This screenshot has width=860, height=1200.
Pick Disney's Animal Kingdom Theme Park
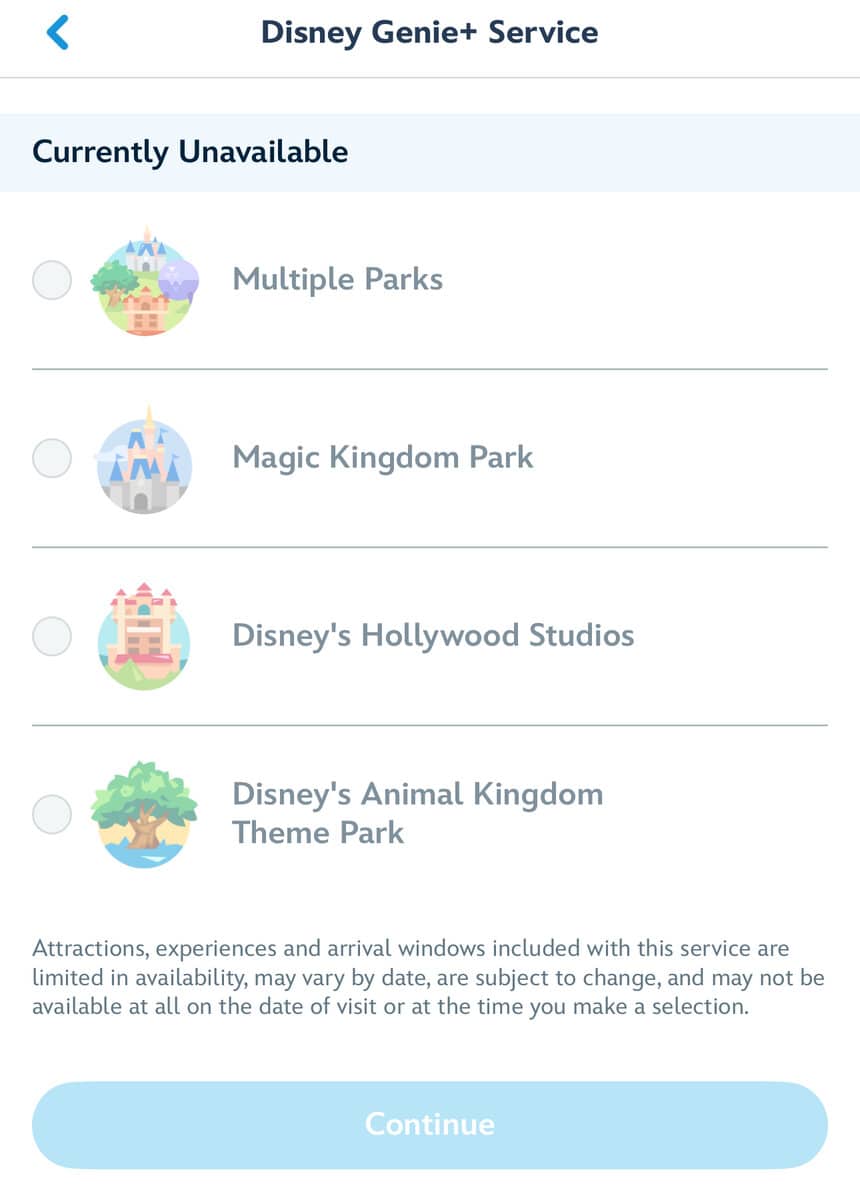52,814
